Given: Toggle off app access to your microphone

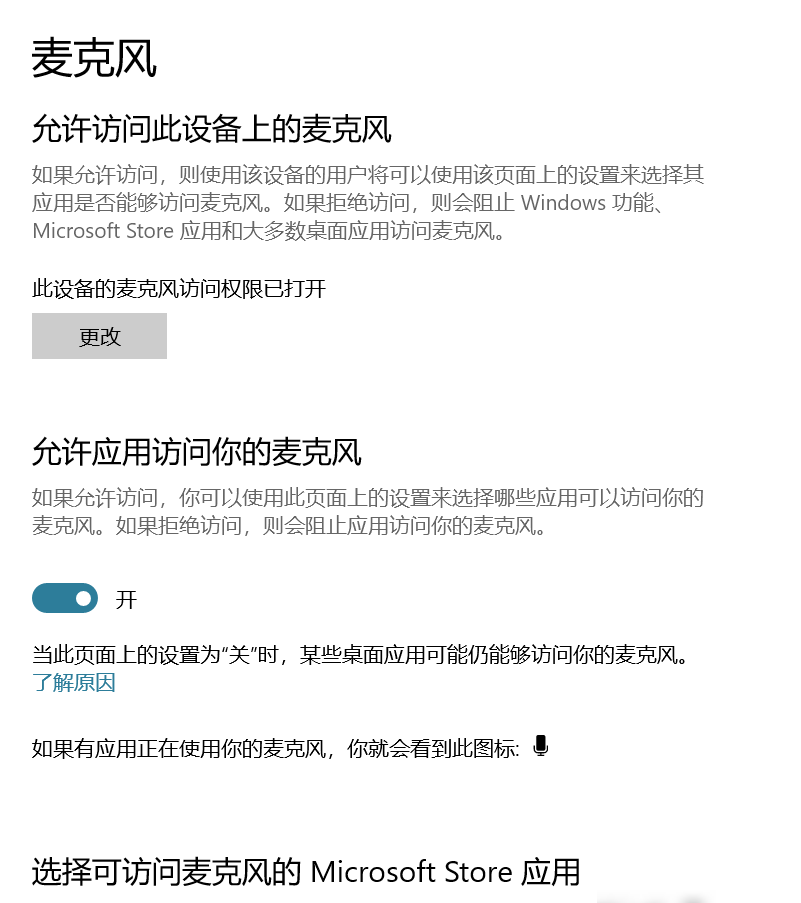Looking at the screenshot, I should click(x=65, y=598).
